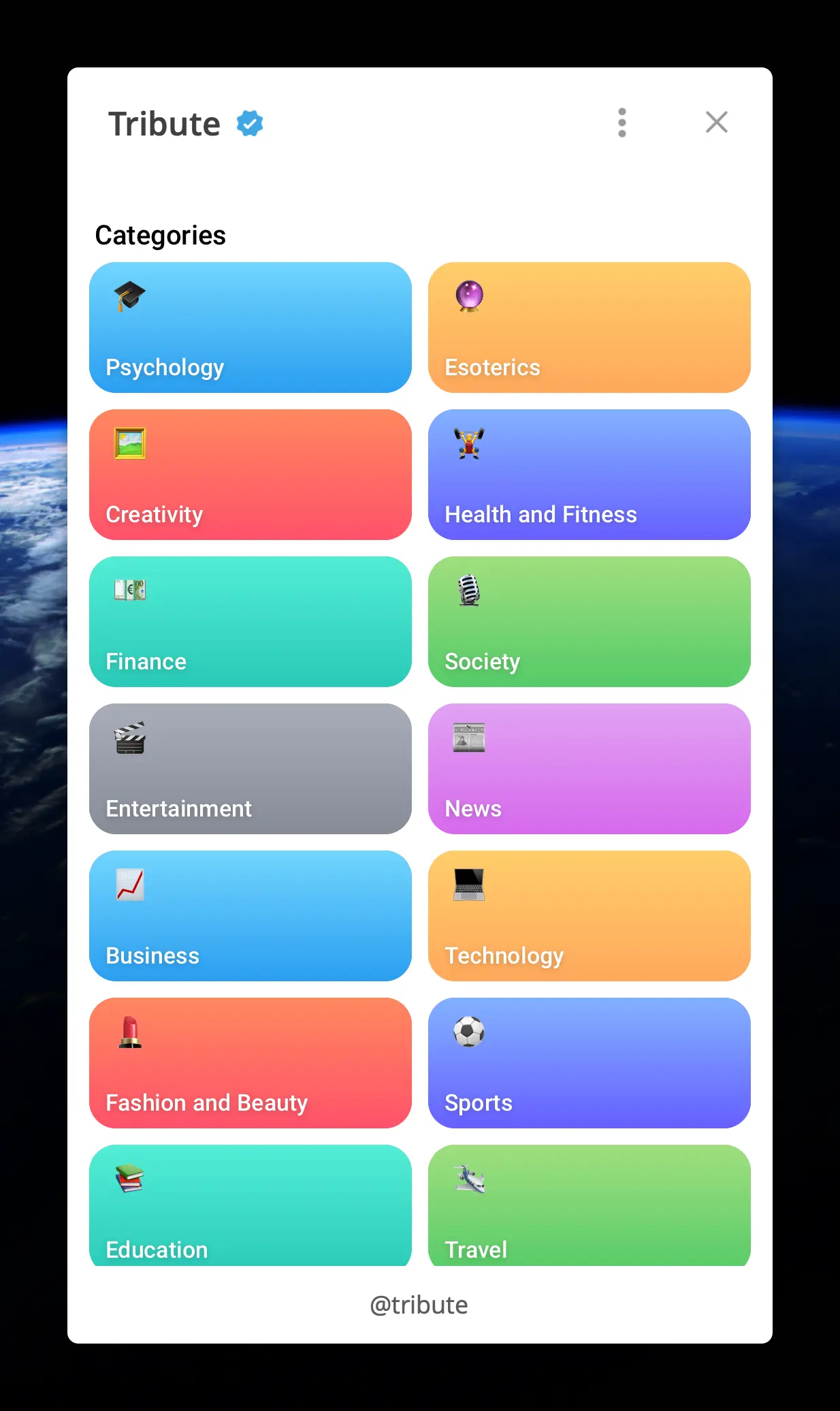Go to the News category

click(589, 769)
